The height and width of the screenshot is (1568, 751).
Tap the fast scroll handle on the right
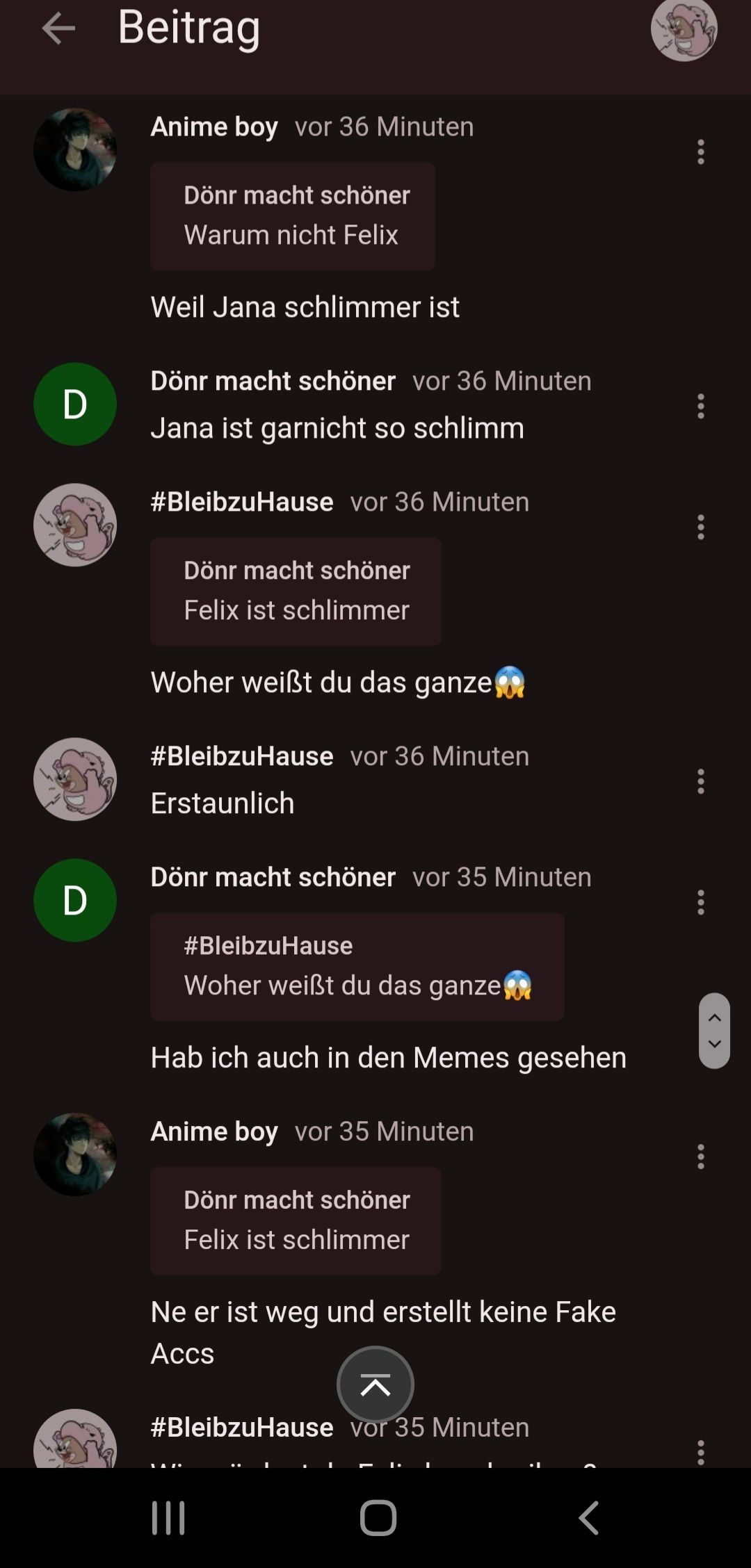(714, 1030)
